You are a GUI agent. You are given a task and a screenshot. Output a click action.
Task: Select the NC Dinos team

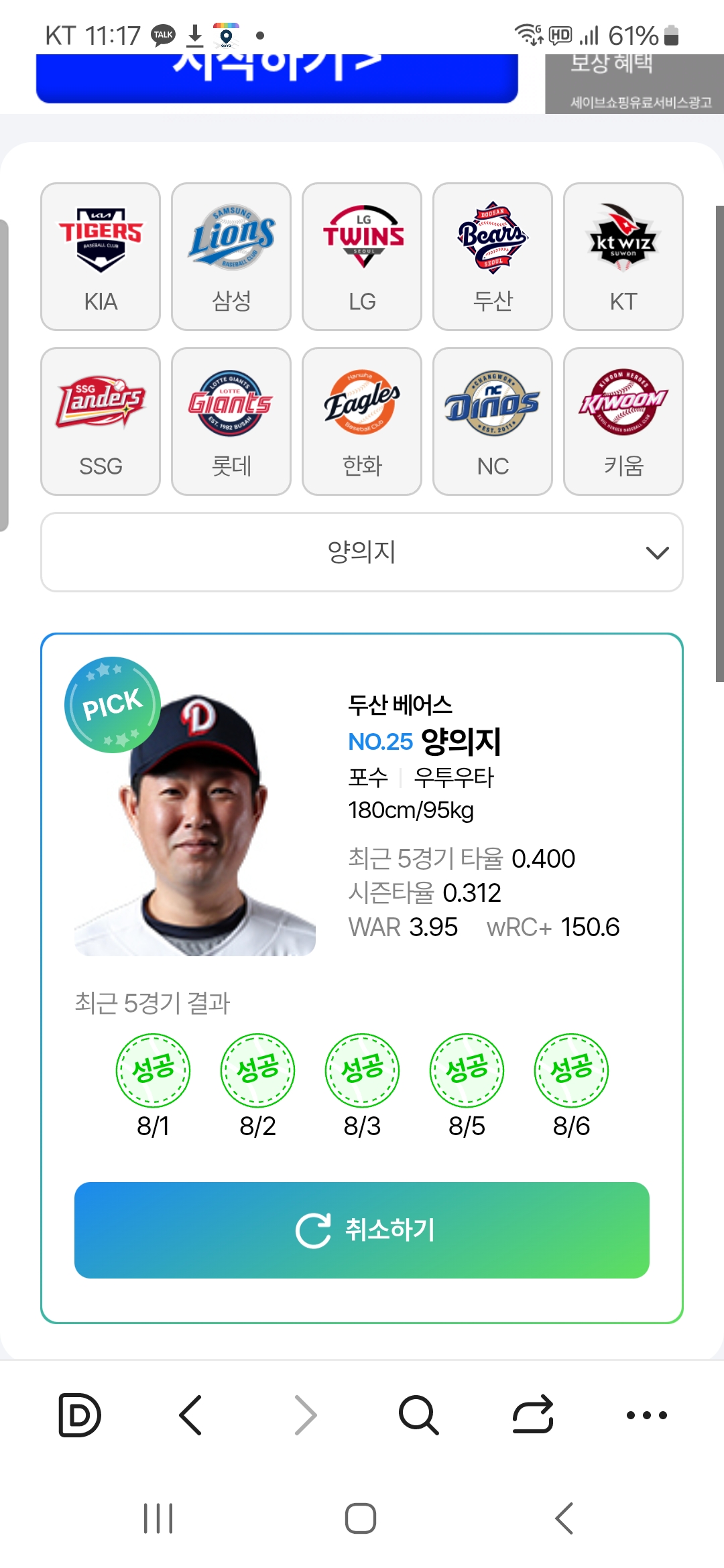point(493,421)
